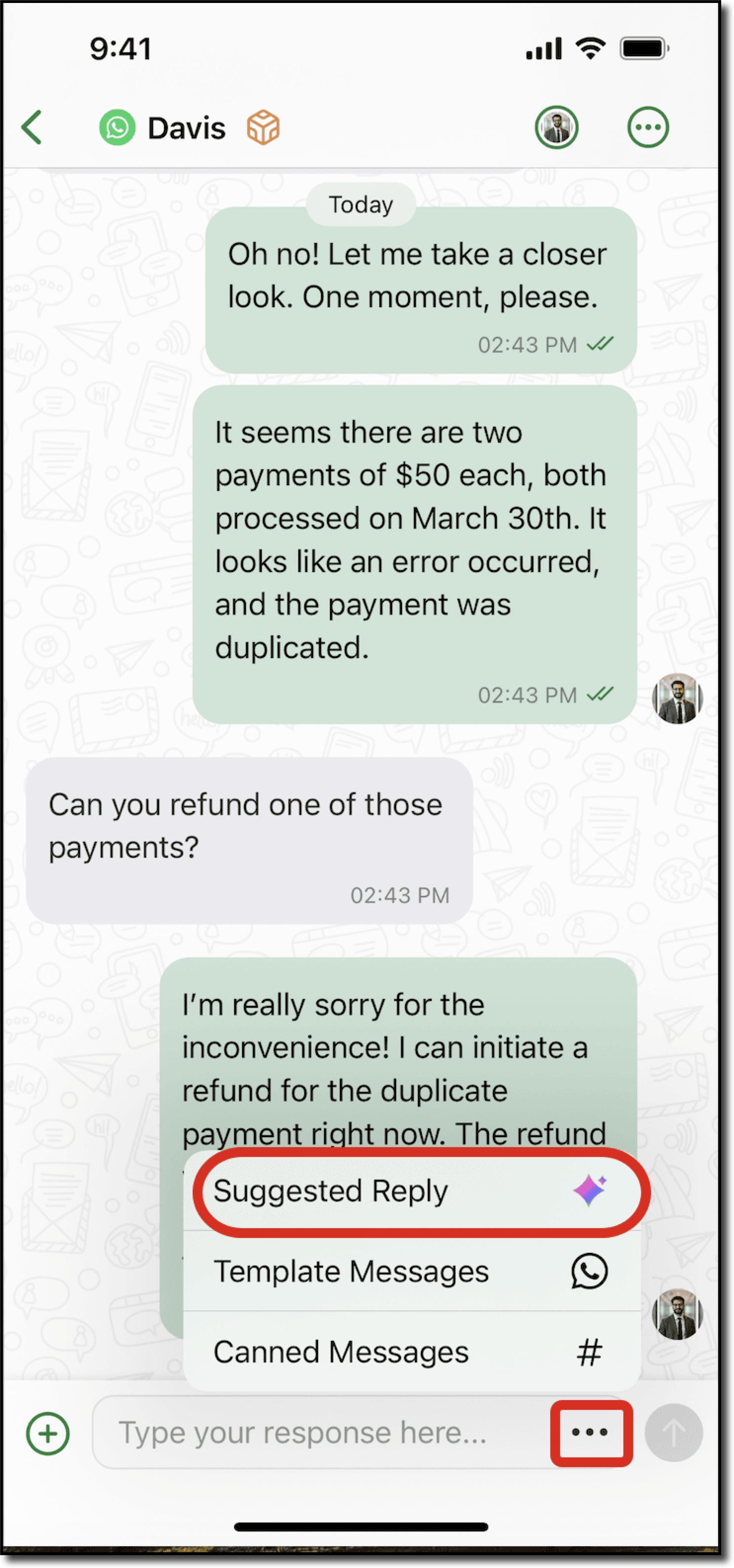734x1568 pixels.
Task: Tap the send arrow button
Action: pyautogui.click(x=673, y=1432)
